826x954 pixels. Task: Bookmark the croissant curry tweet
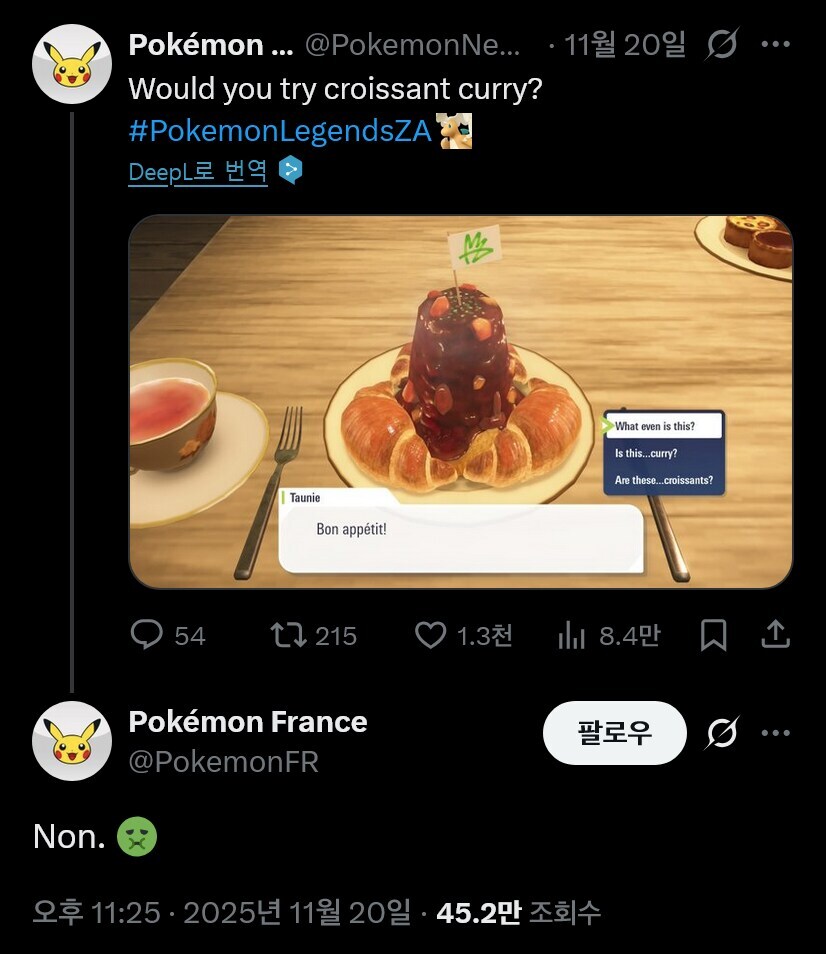point(713,635)
